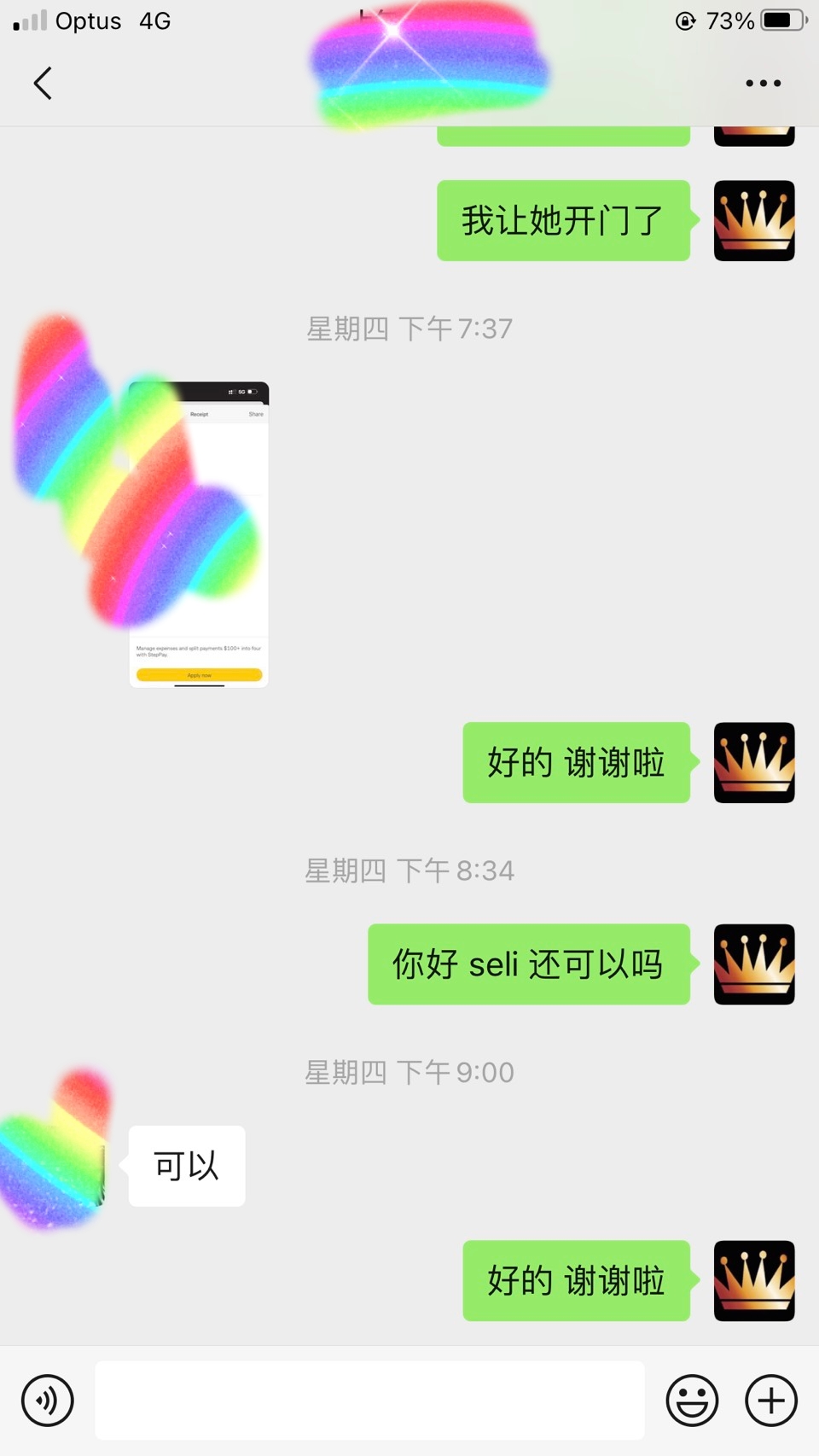This screenshot has height=1456, width=819.
Task: Switch to voice message input
Action: point(48,1401)
